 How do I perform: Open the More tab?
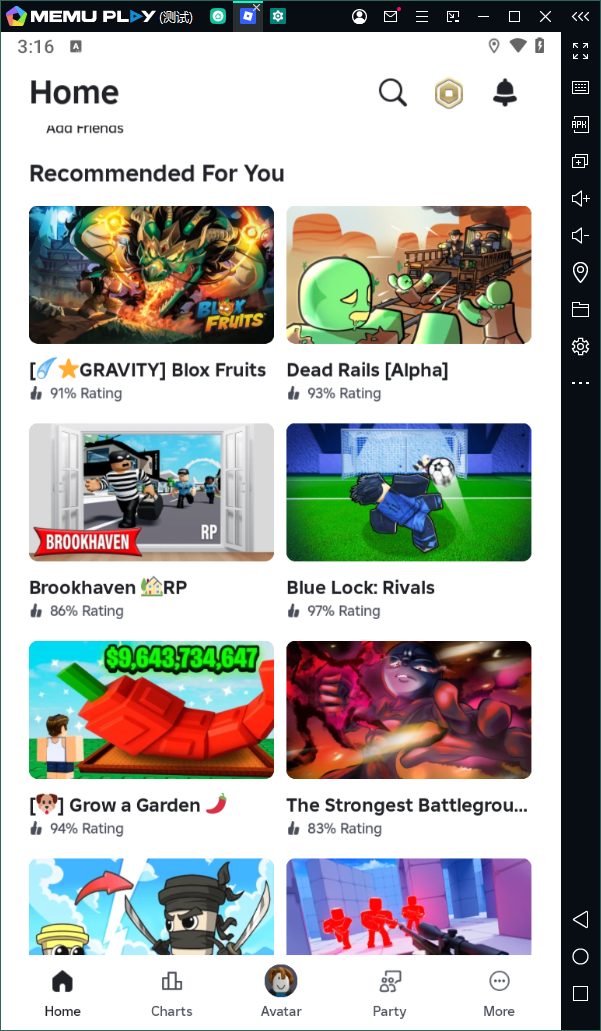(499, 993)
